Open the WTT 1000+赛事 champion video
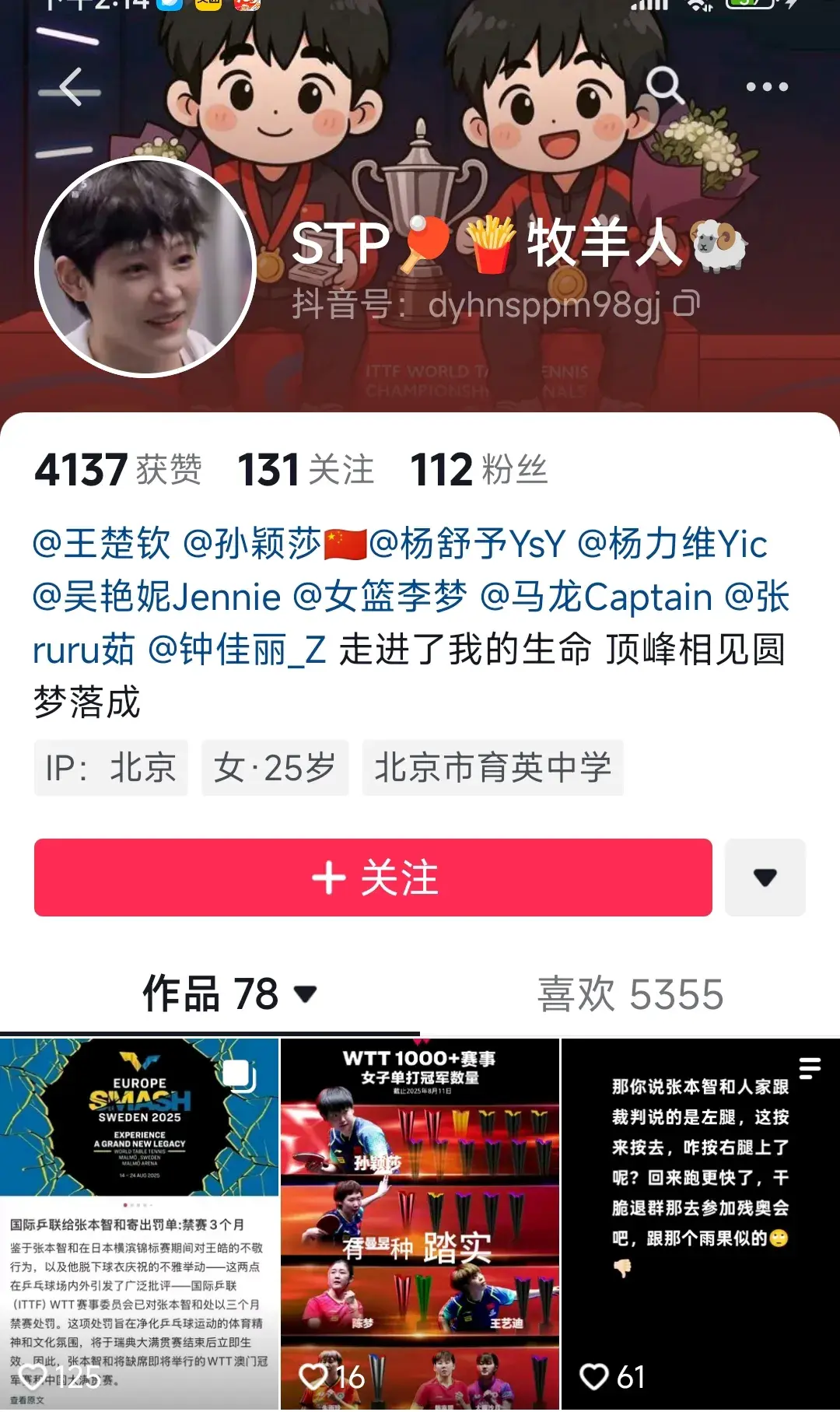Screen dimensions: 840x1412 (x=420, y=1221)
